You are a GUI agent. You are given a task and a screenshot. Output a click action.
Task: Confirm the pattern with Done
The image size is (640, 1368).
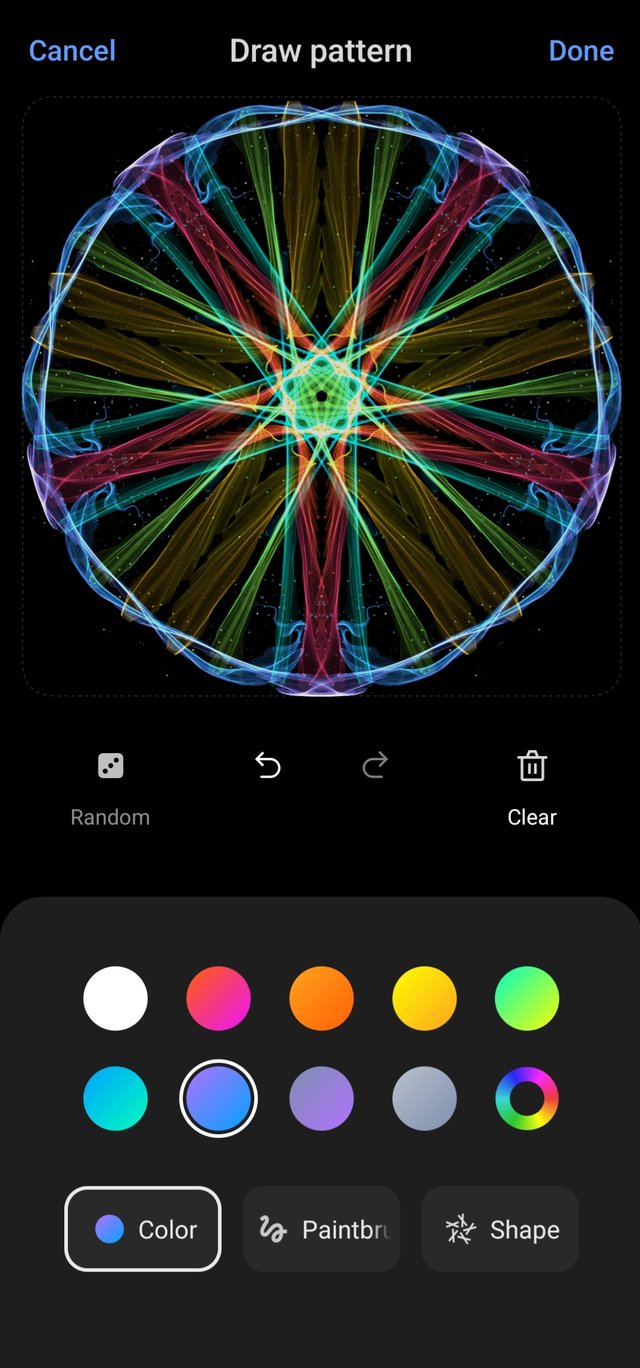(581, 51)
